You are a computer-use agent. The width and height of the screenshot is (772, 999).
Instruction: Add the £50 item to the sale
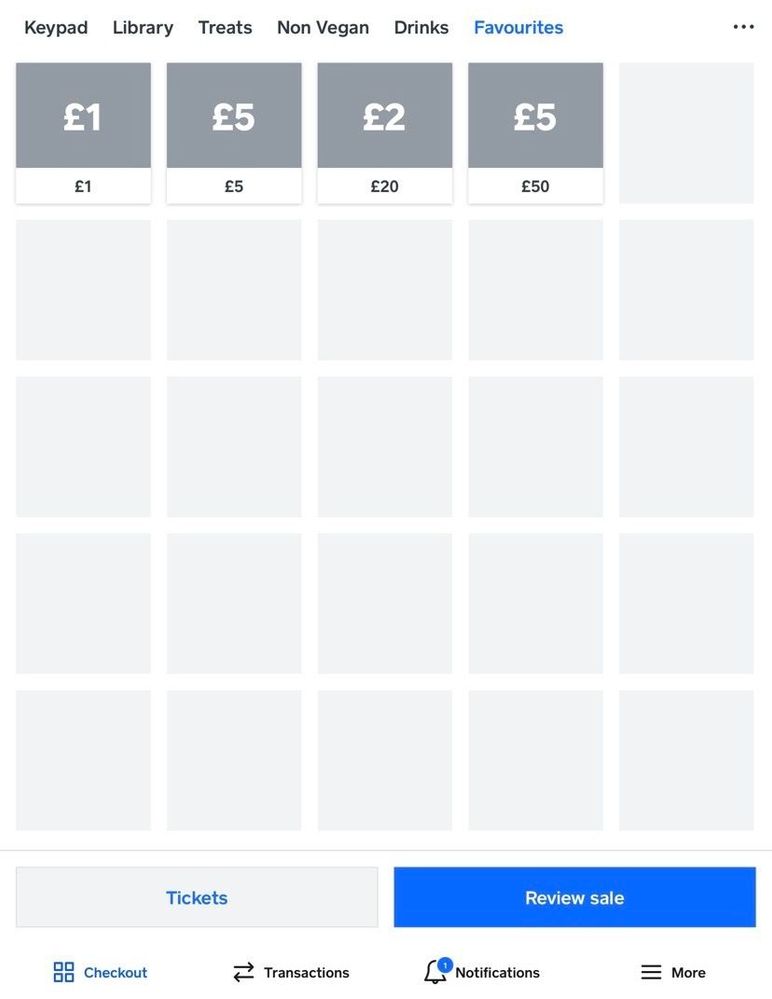(535, 133)
